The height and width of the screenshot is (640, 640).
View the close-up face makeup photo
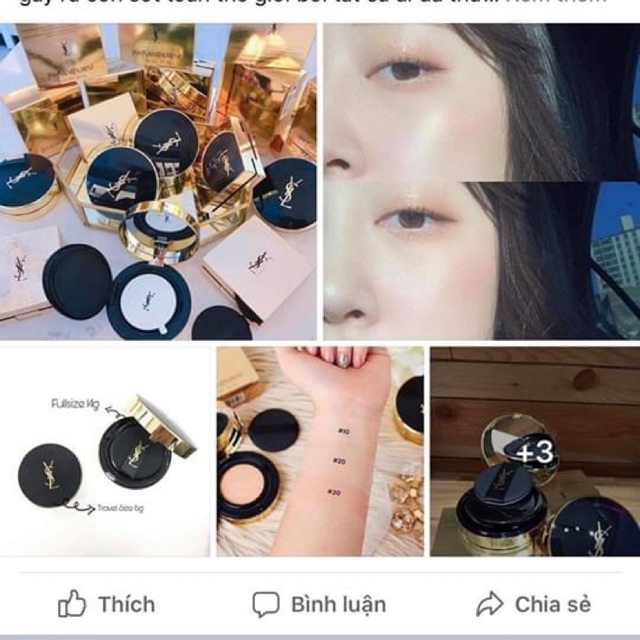[x=481, y=182]
